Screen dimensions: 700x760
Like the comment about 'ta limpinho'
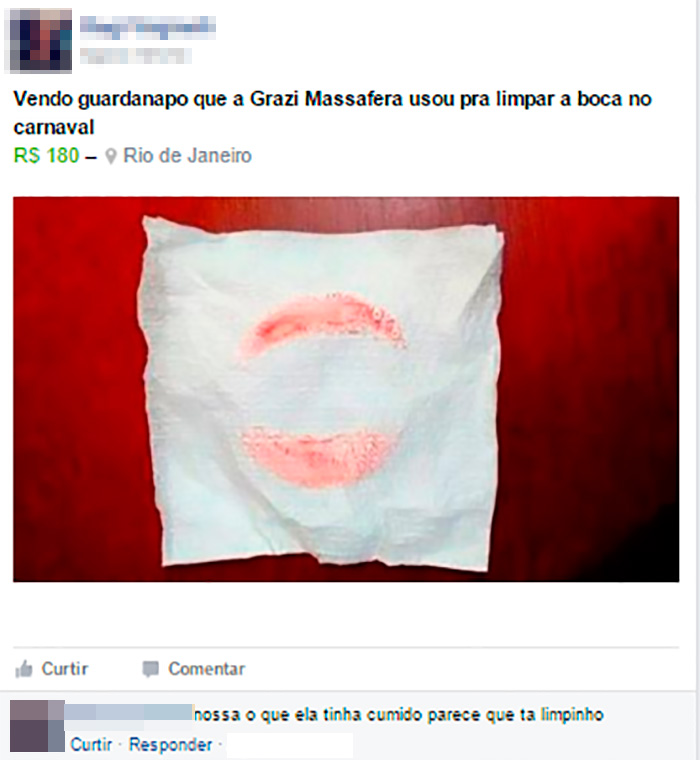[91, 745]
